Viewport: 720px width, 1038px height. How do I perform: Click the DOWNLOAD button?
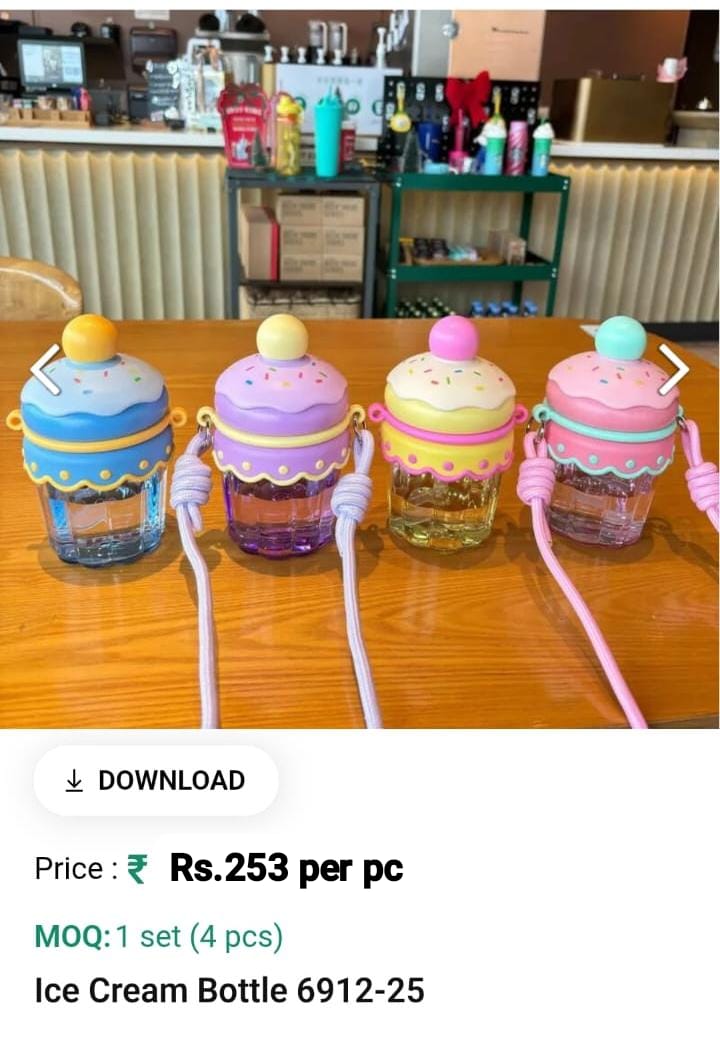click(x=156, y=781)
